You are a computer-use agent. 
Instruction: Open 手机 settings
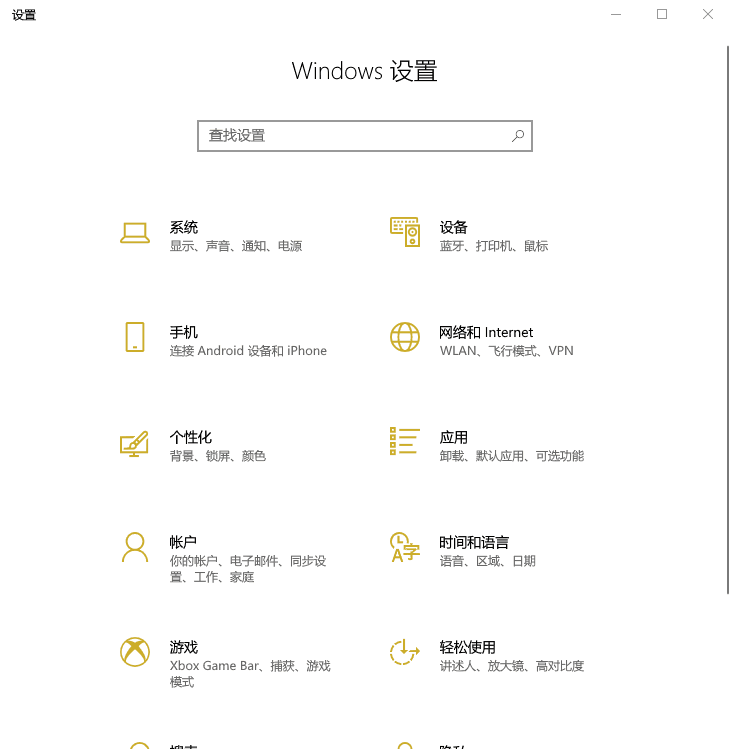coord(184,333)
